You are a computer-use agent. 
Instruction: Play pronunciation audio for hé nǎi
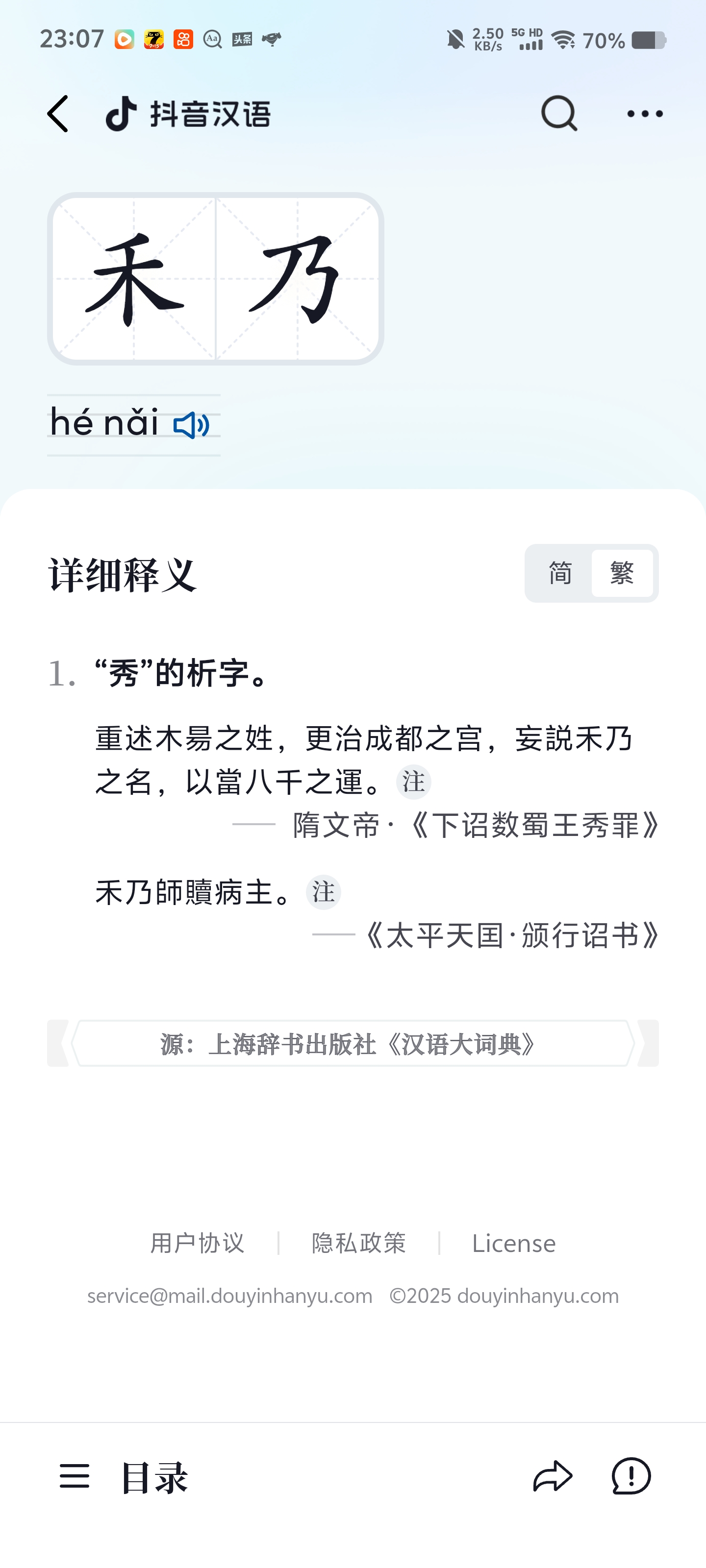tap(191, 425)
